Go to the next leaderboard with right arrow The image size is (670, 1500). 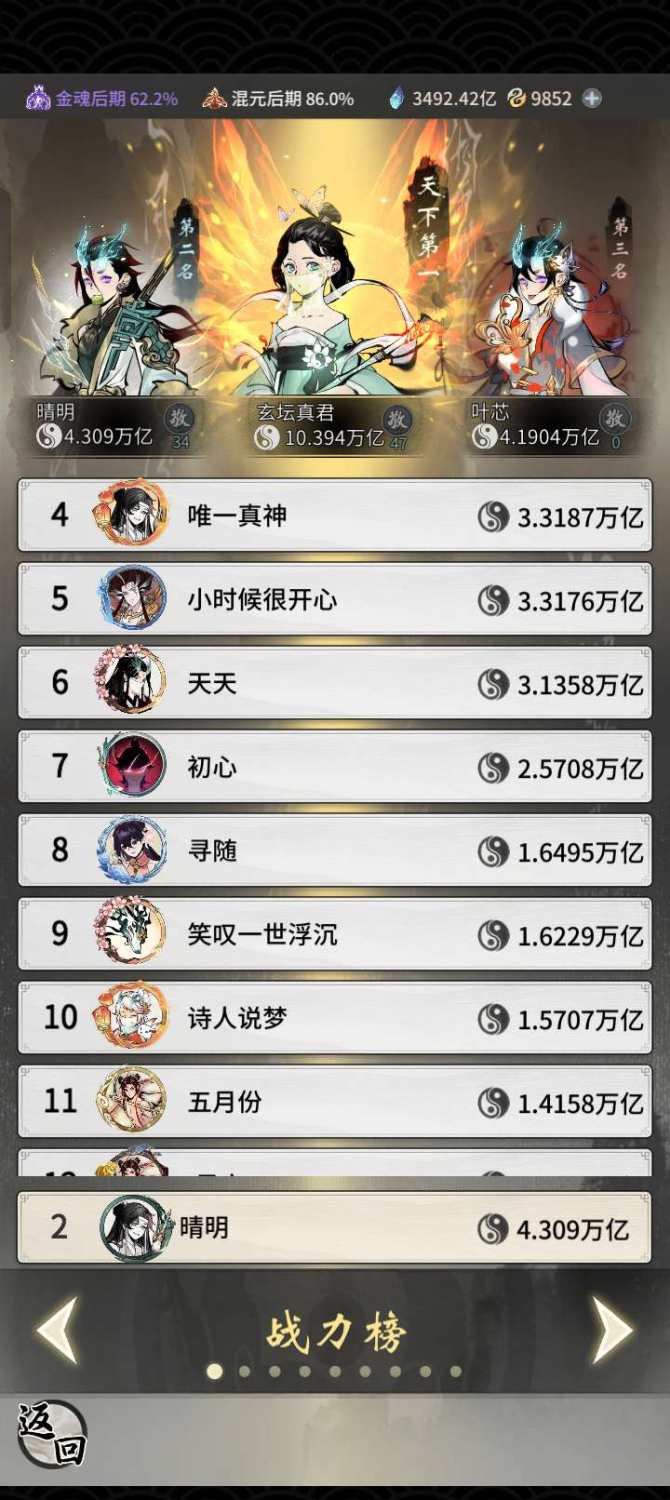(x=612, y=1330)
